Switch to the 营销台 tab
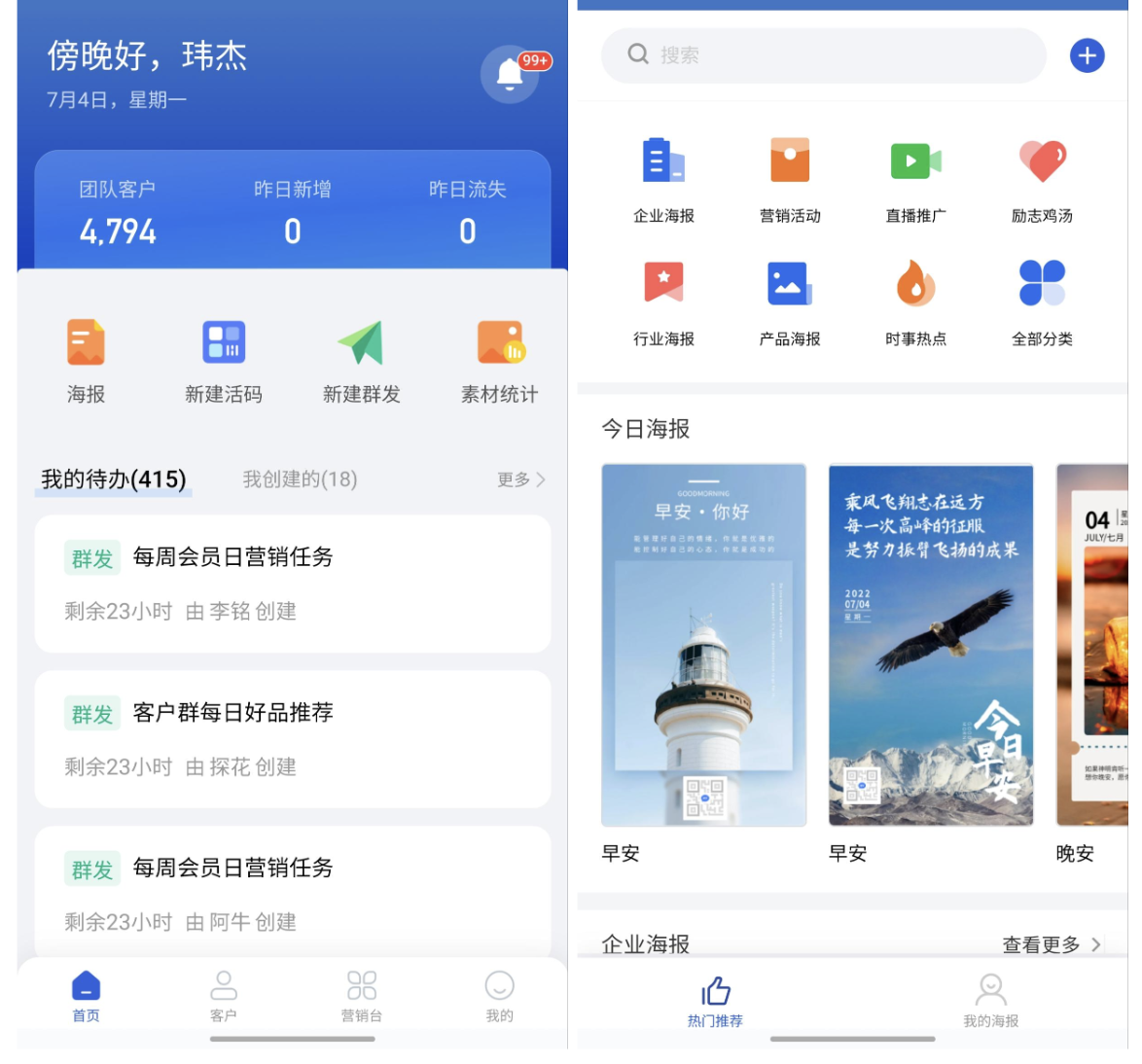Screen dimensions: 1142x1064 click(x=361, y=996)
